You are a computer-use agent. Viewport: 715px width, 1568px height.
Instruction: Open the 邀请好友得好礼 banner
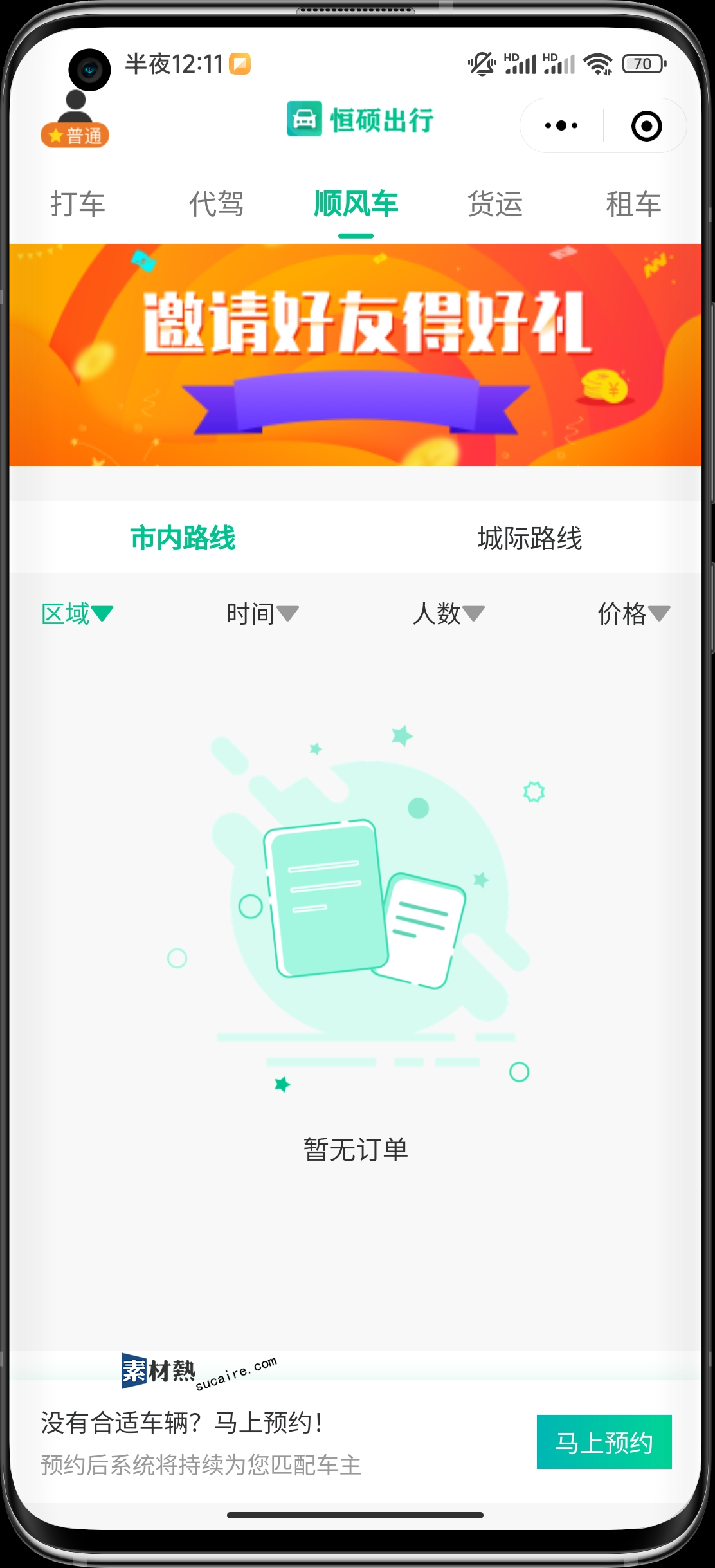tap(356, 355)
